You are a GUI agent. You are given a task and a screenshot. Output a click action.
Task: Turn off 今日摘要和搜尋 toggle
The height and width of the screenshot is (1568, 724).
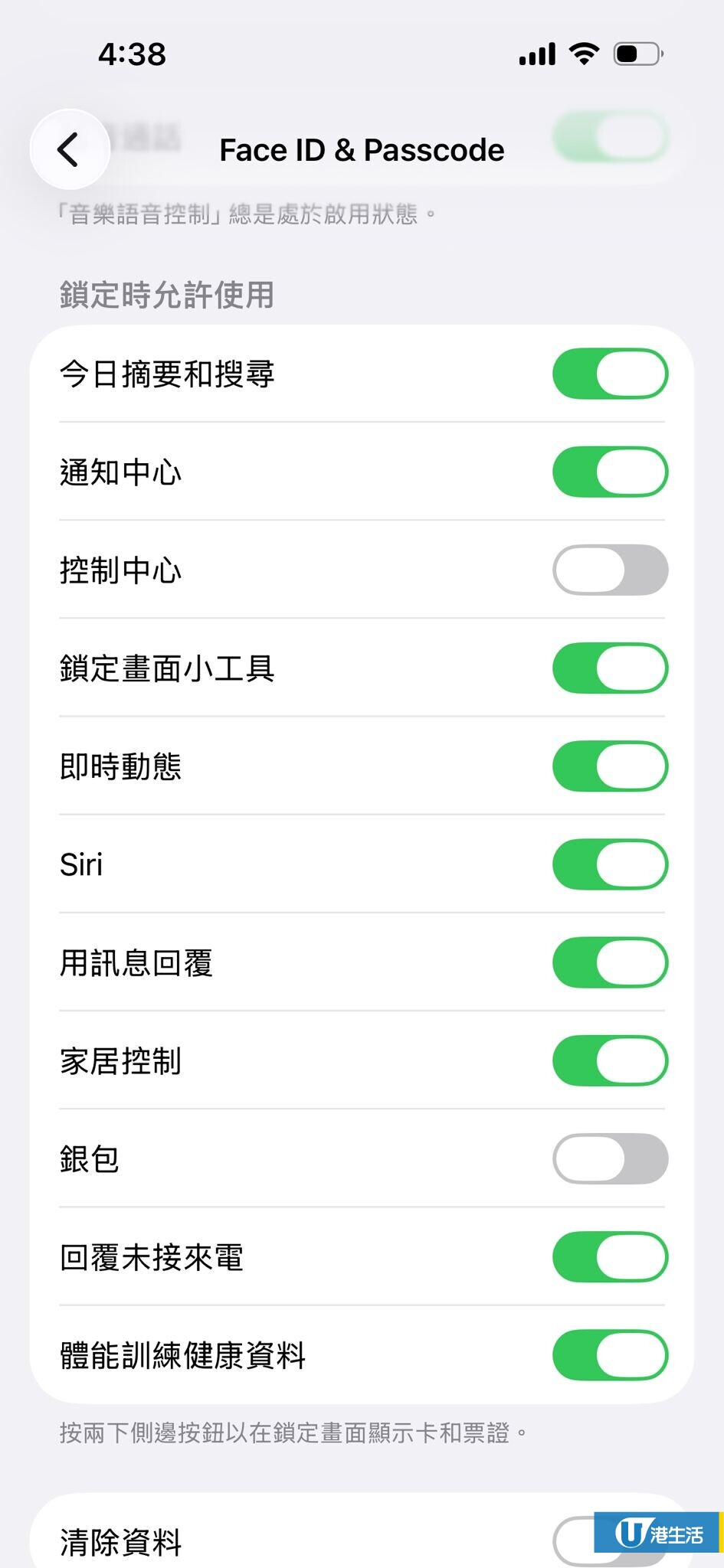pos(610,374)
